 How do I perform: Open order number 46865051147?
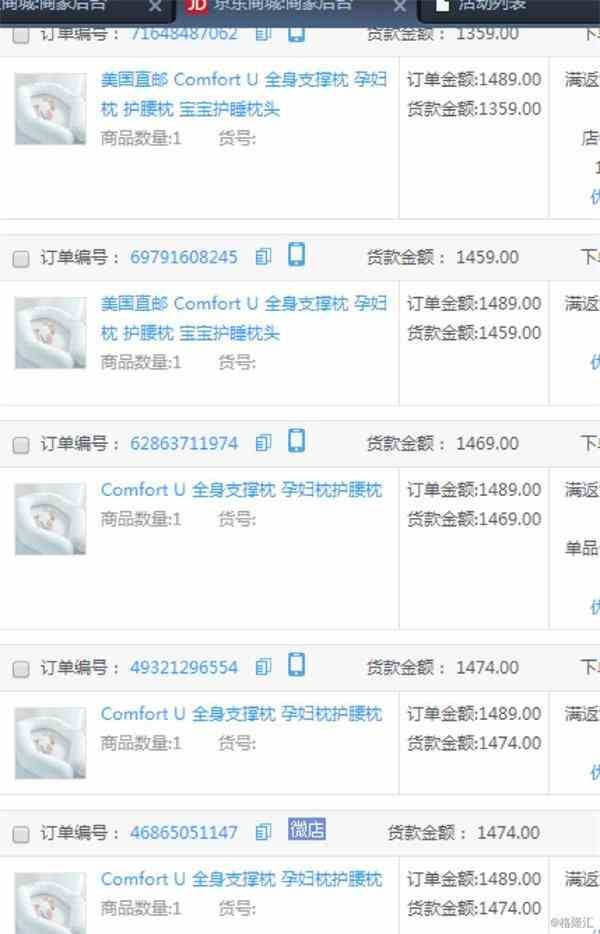tap(184, 832)
